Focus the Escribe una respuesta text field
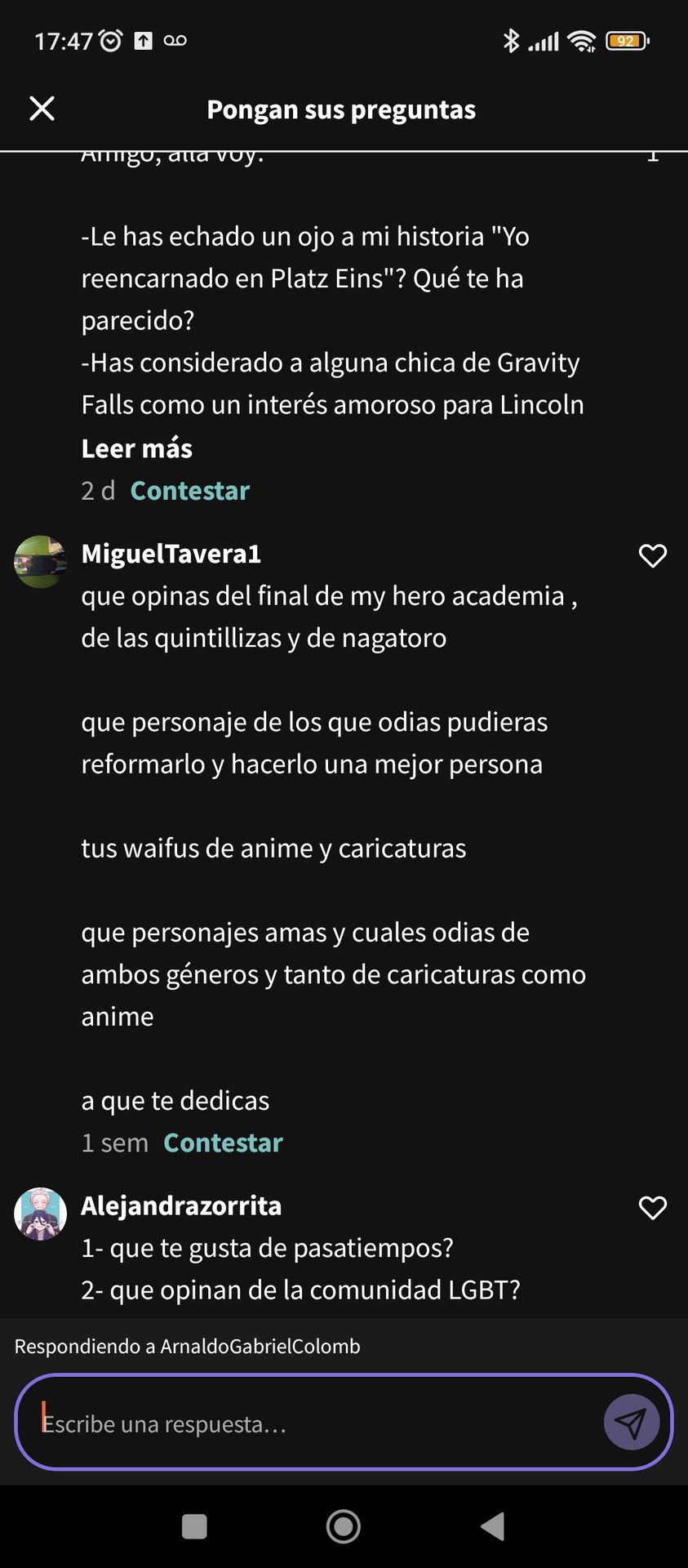The height and width of the screenshot is (1568, 688). click(x=318, y=1423)
